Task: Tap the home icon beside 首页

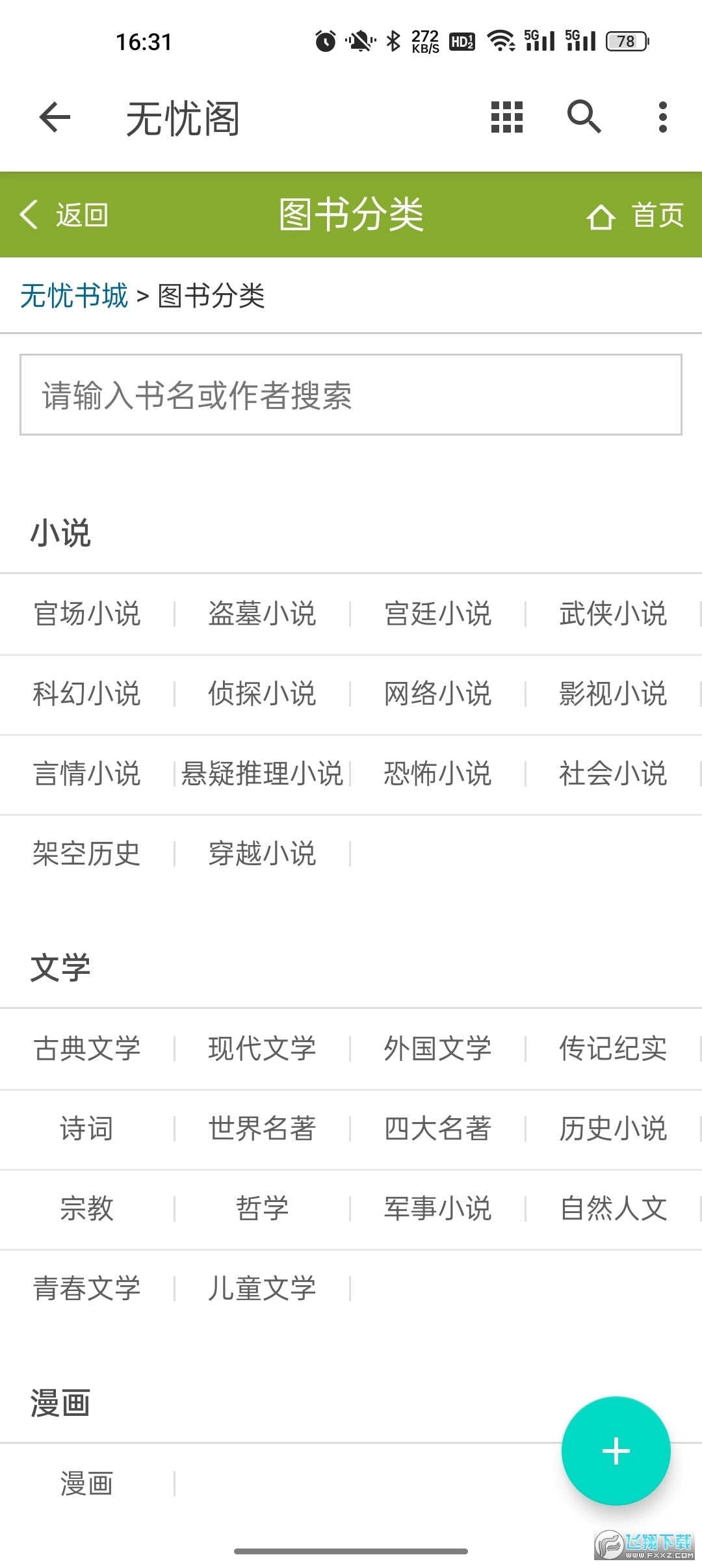Action: (601, 216)
